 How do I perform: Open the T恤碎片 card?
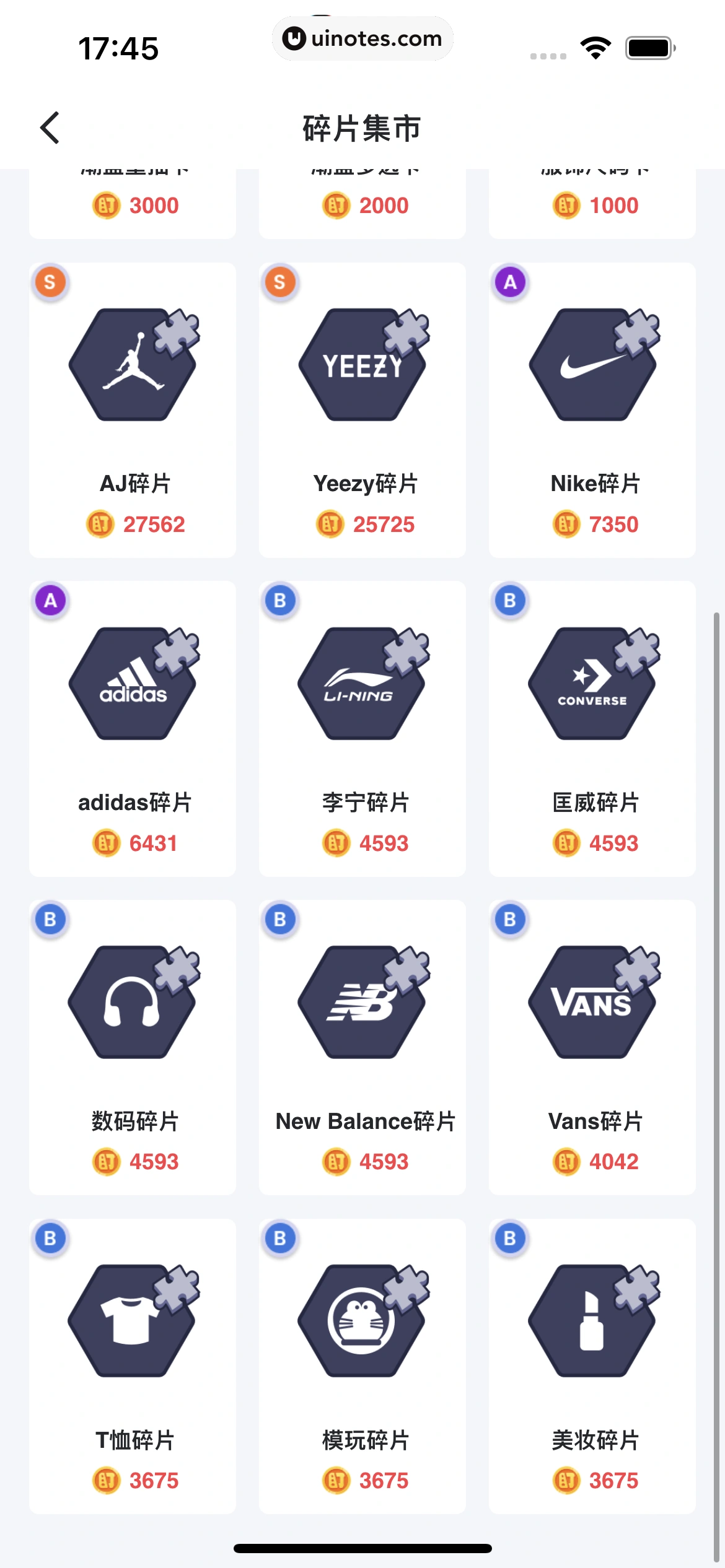[133, 1366]
